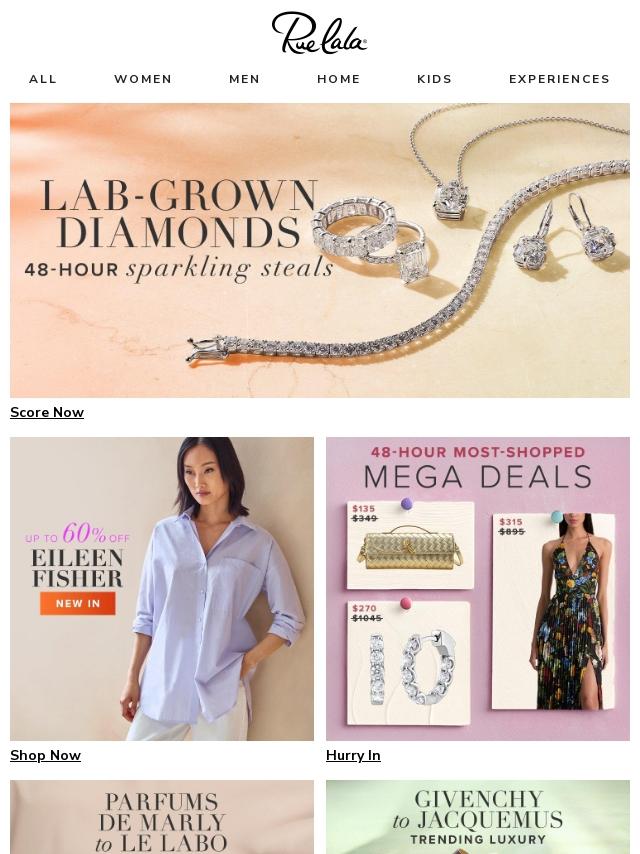Go to the MEN category
Image resolution: width=640 pixels, height=854 pixels.
pyautogui.click(x=244, y=79)
